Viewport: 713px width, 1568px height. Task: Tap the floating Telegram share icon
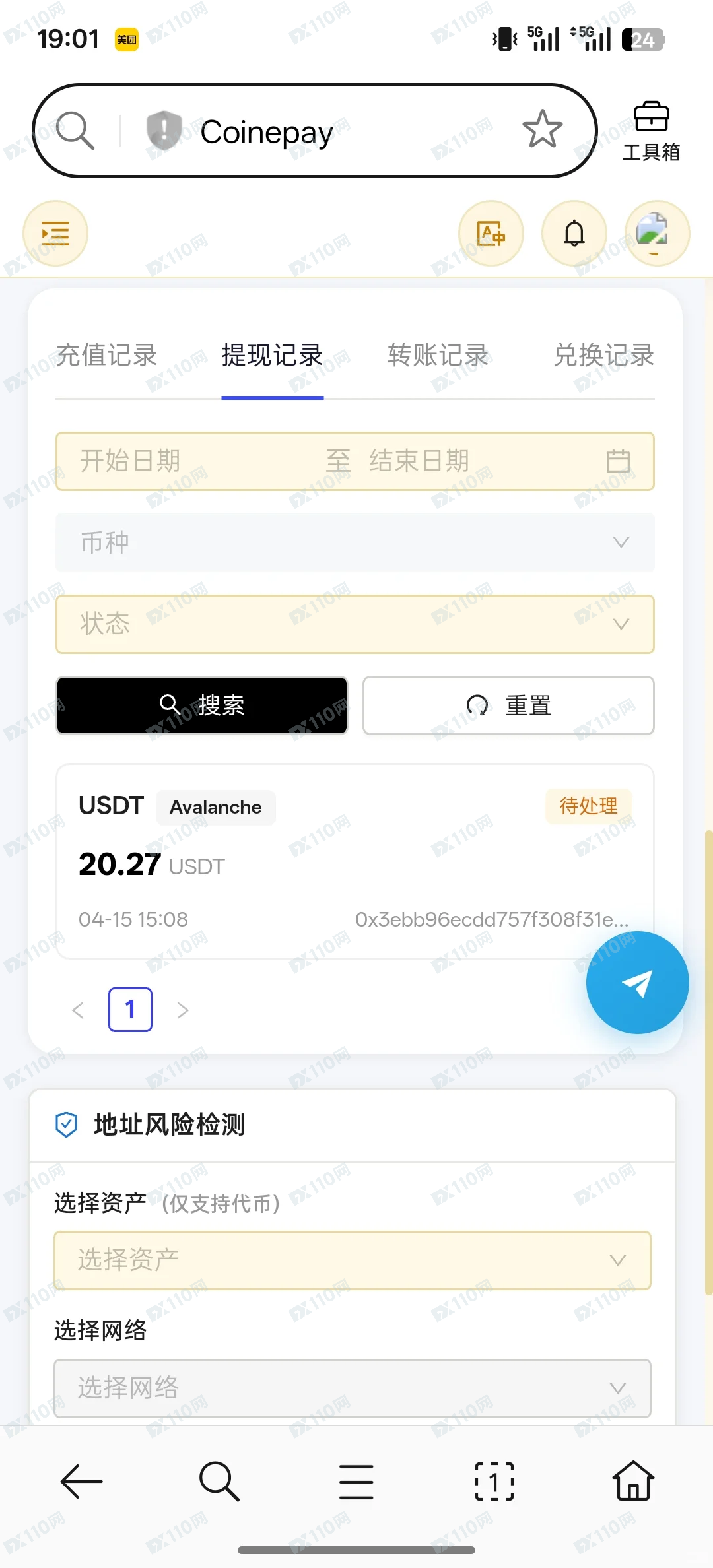point(636,983)
